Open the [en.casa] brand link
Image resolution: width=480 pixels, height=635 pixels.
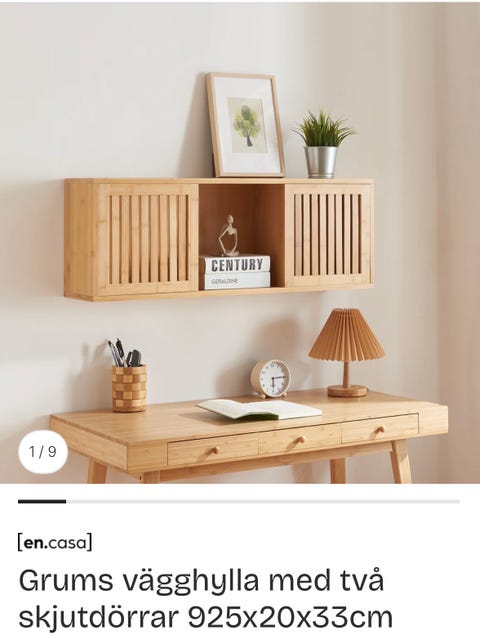55,543
